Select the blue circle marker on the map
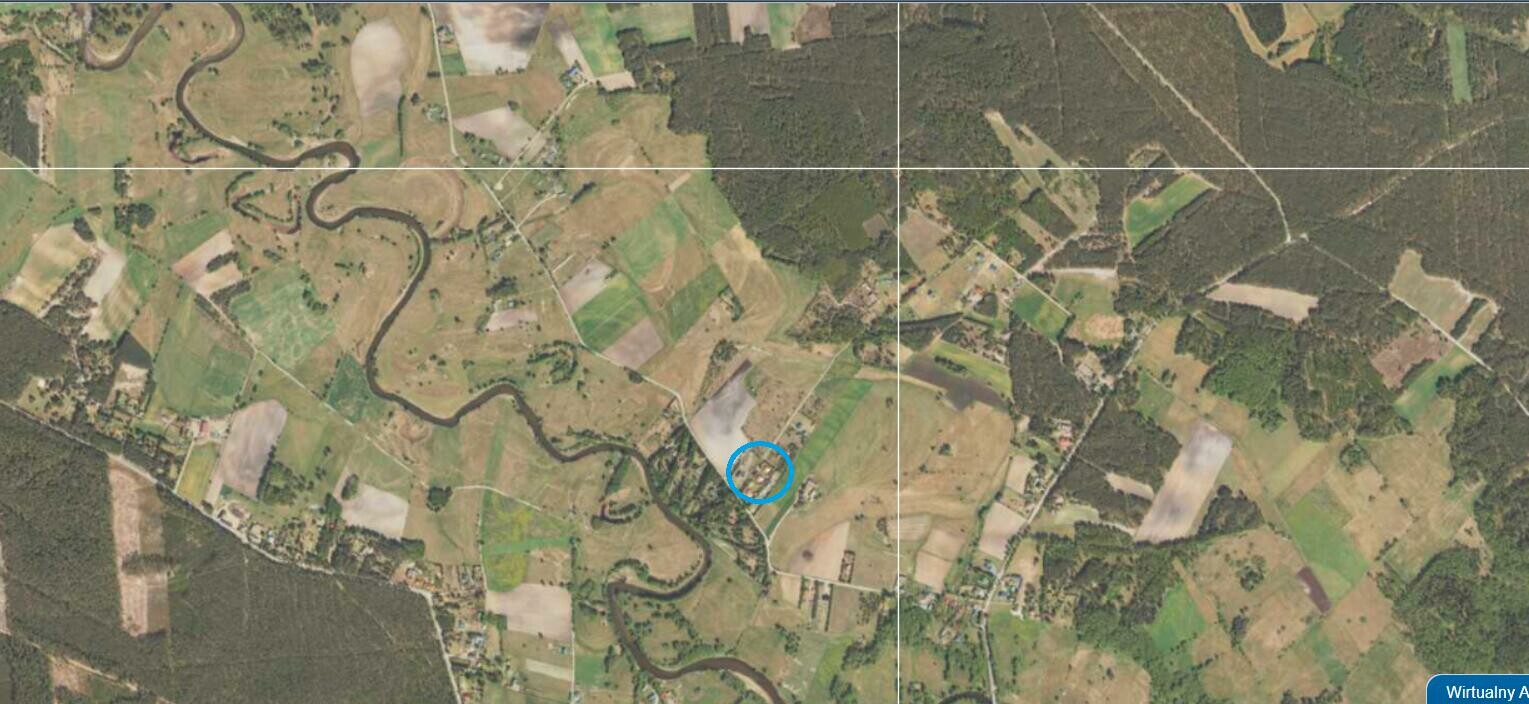Image resolution: width=1529 pixels, height=704 pixels. (760, 472)
